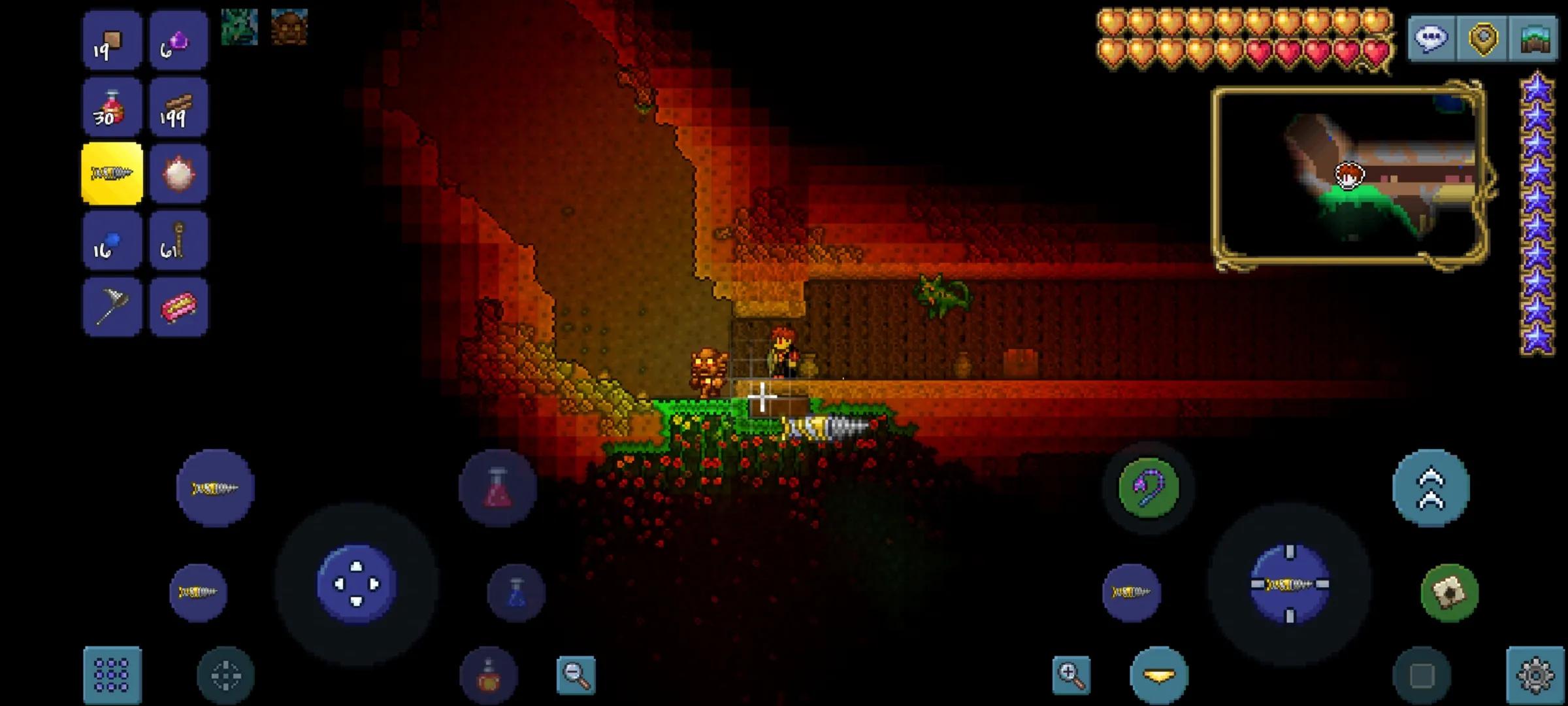
Task: Quick mana with blue potion button
Action: click(516, 592)
